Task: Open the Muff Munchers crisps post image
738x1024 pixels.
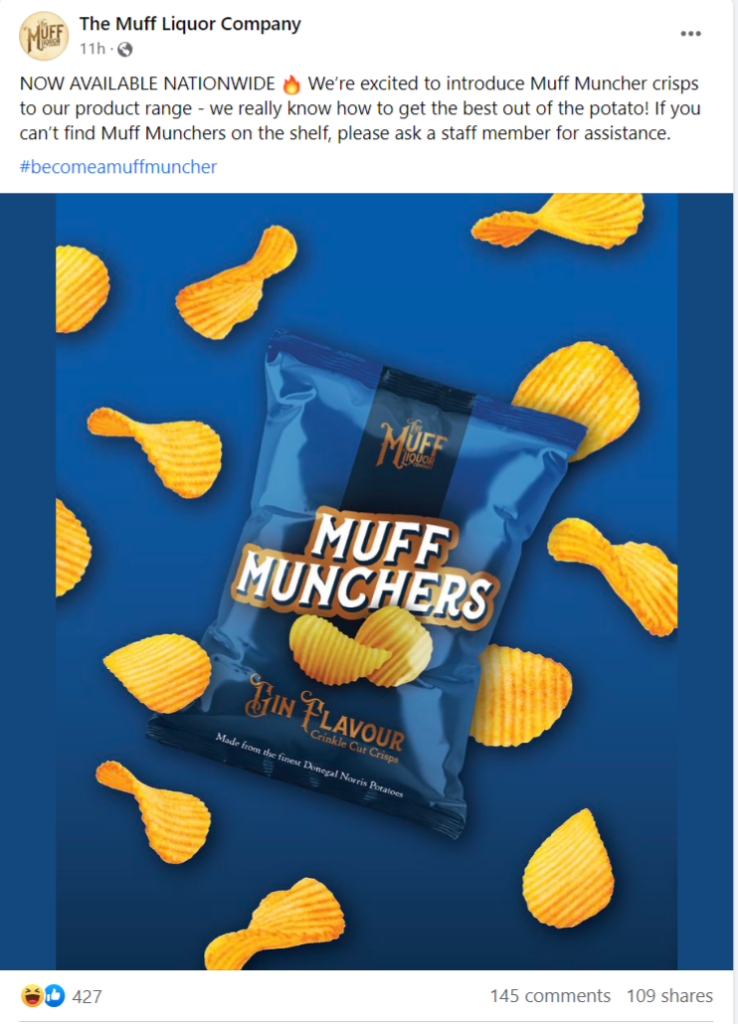Action: tap(368, 580)
